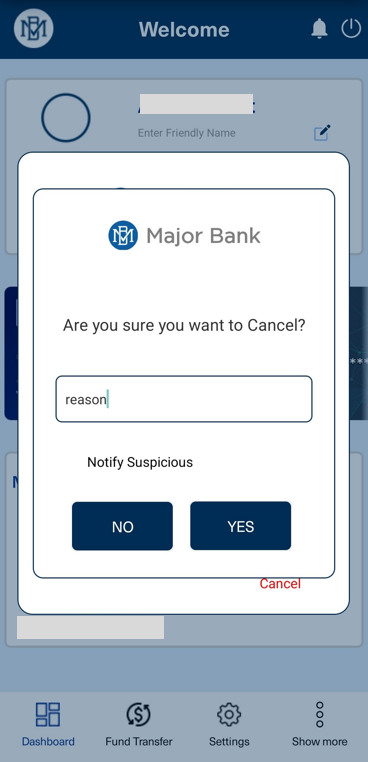Viewport: 368px width, 762px height.
Task: Open the Show more menu
Action: 319,724
